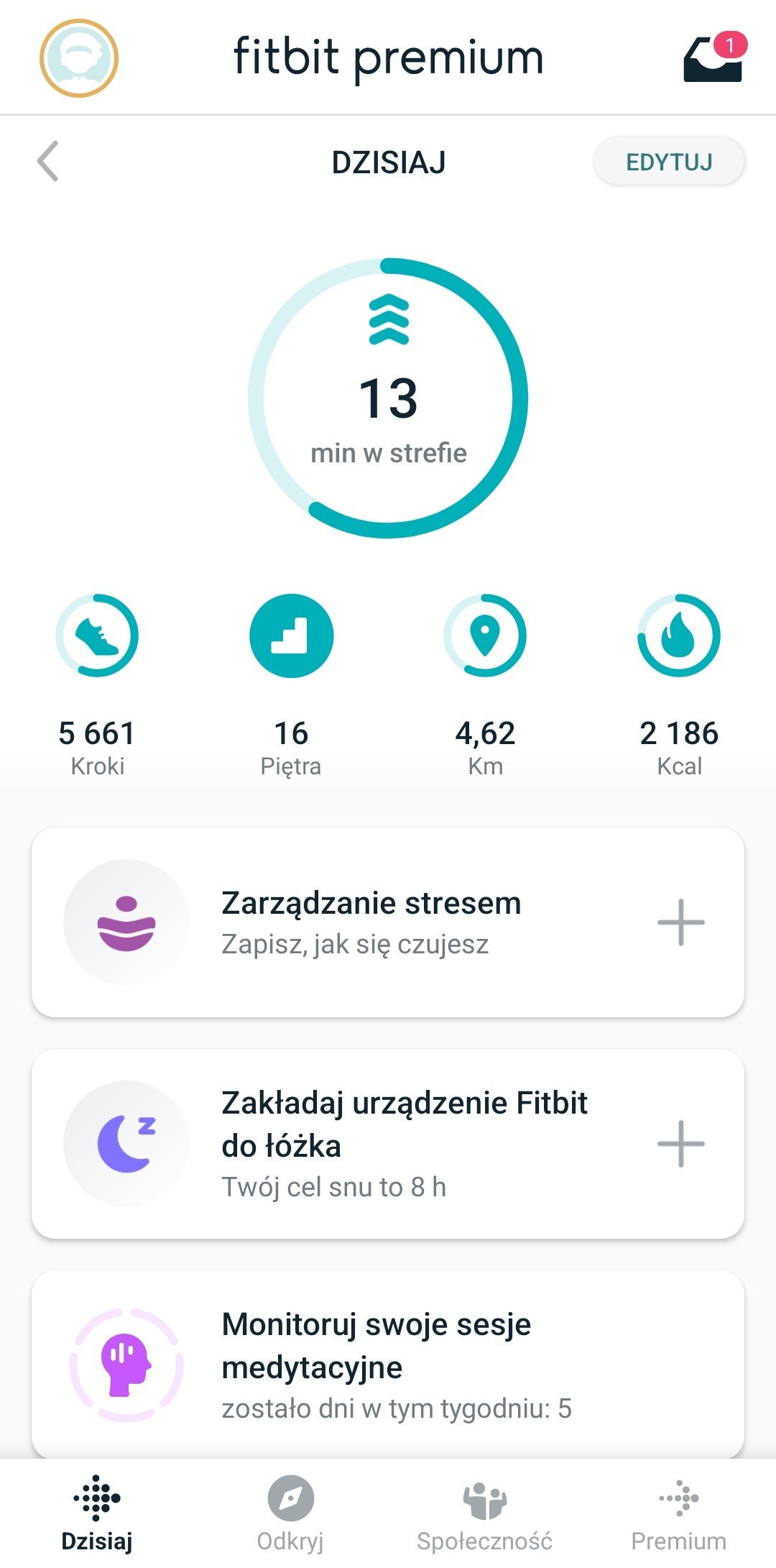
Task: Open the 13 min w strefie ring
Action: (x=388, y=398)
